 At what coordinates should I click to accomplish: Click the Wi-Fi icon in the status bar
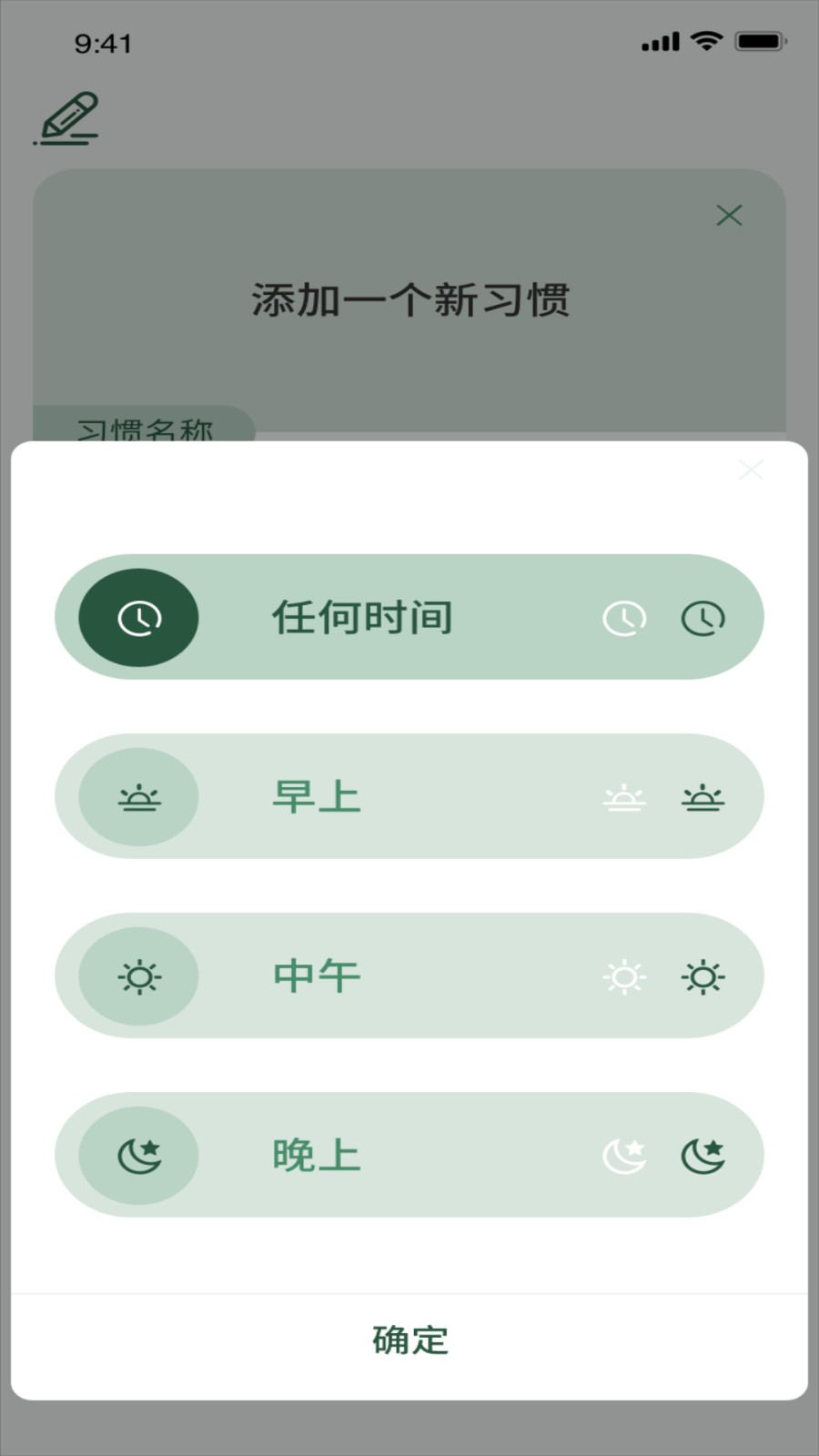(x=708, y=40)
